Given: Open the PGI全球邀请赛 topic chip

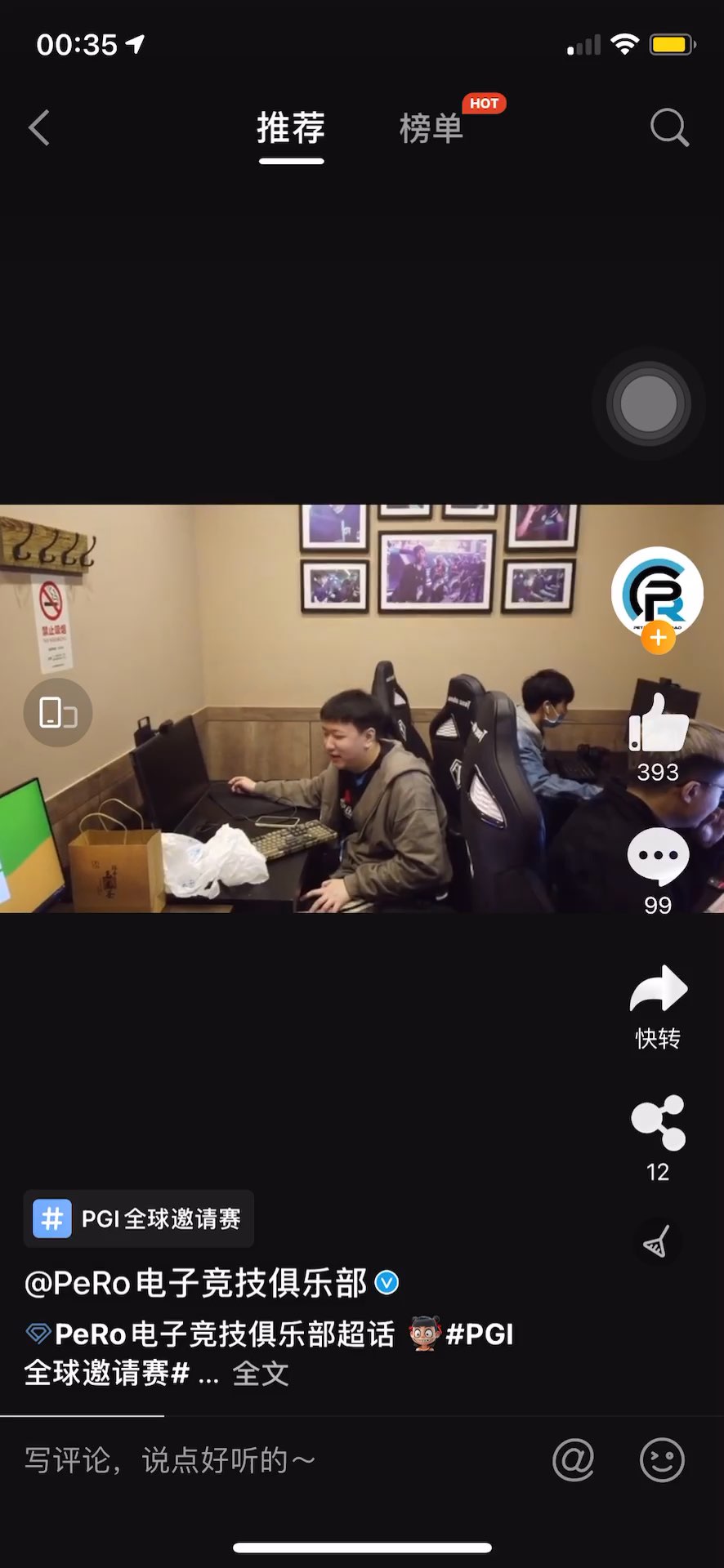Looking at the screenshot, I should click(139, 1219).
